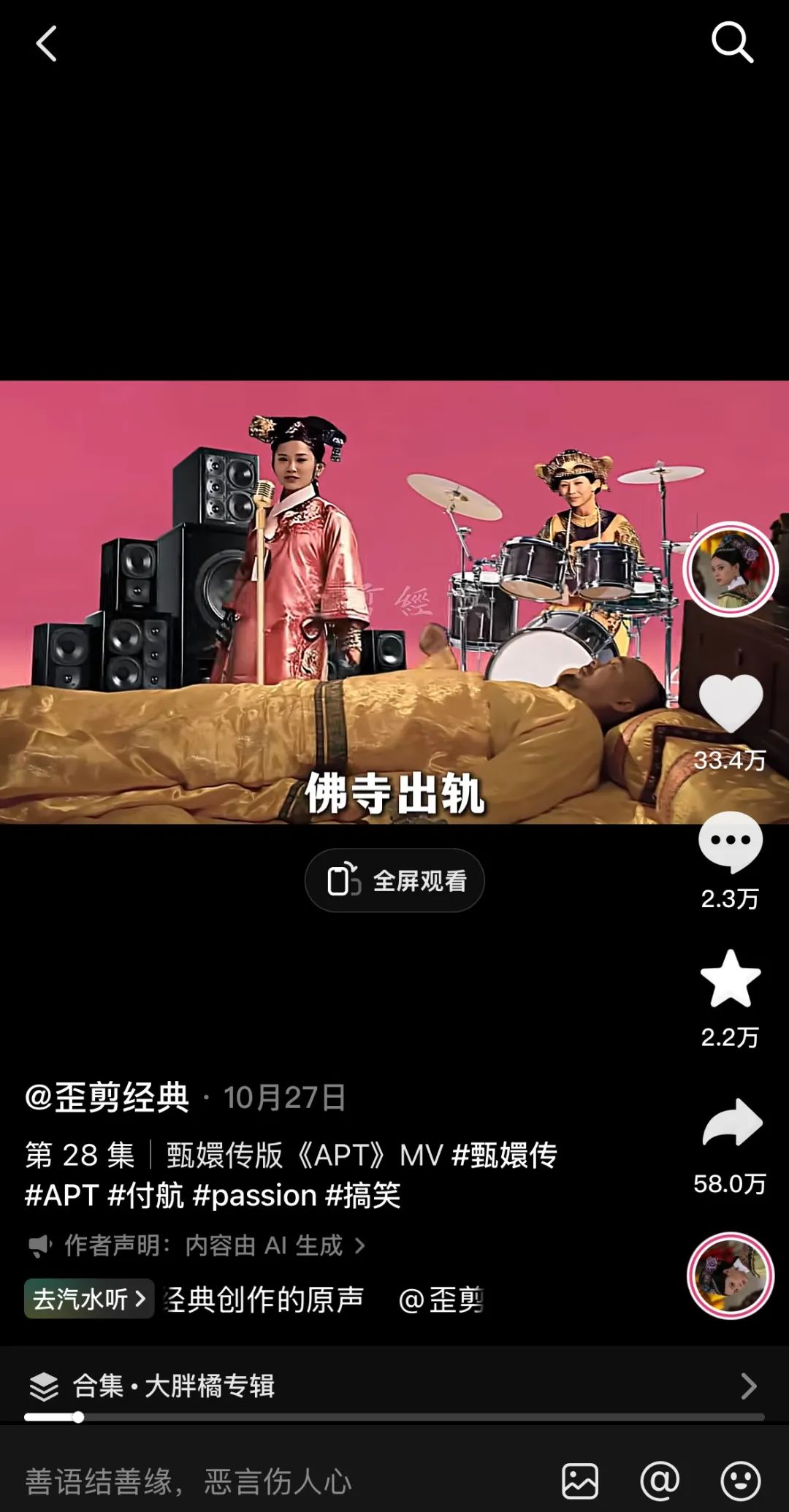Go back using the top-left arrow
The width and height of the screenshot is (789, 1512).
(47, 44)
